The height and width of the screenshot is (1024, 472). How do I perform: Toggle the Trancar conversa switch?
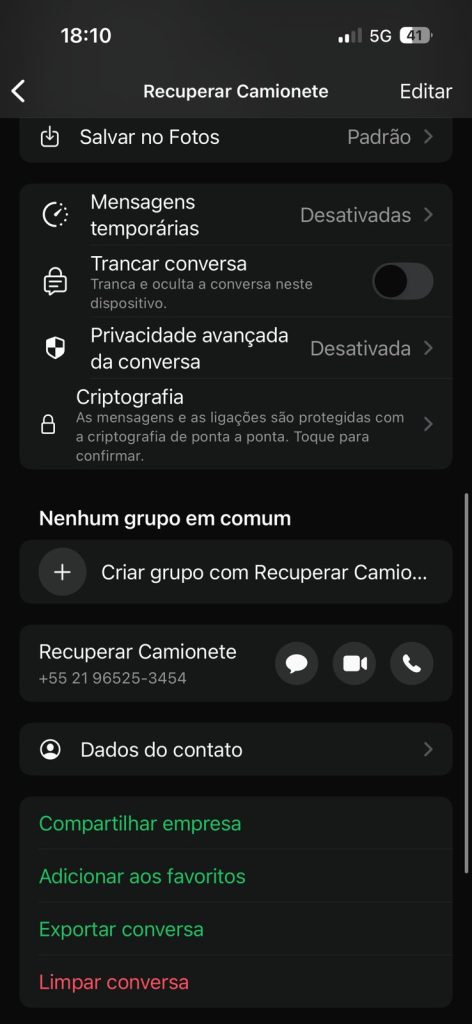point(403,281)
